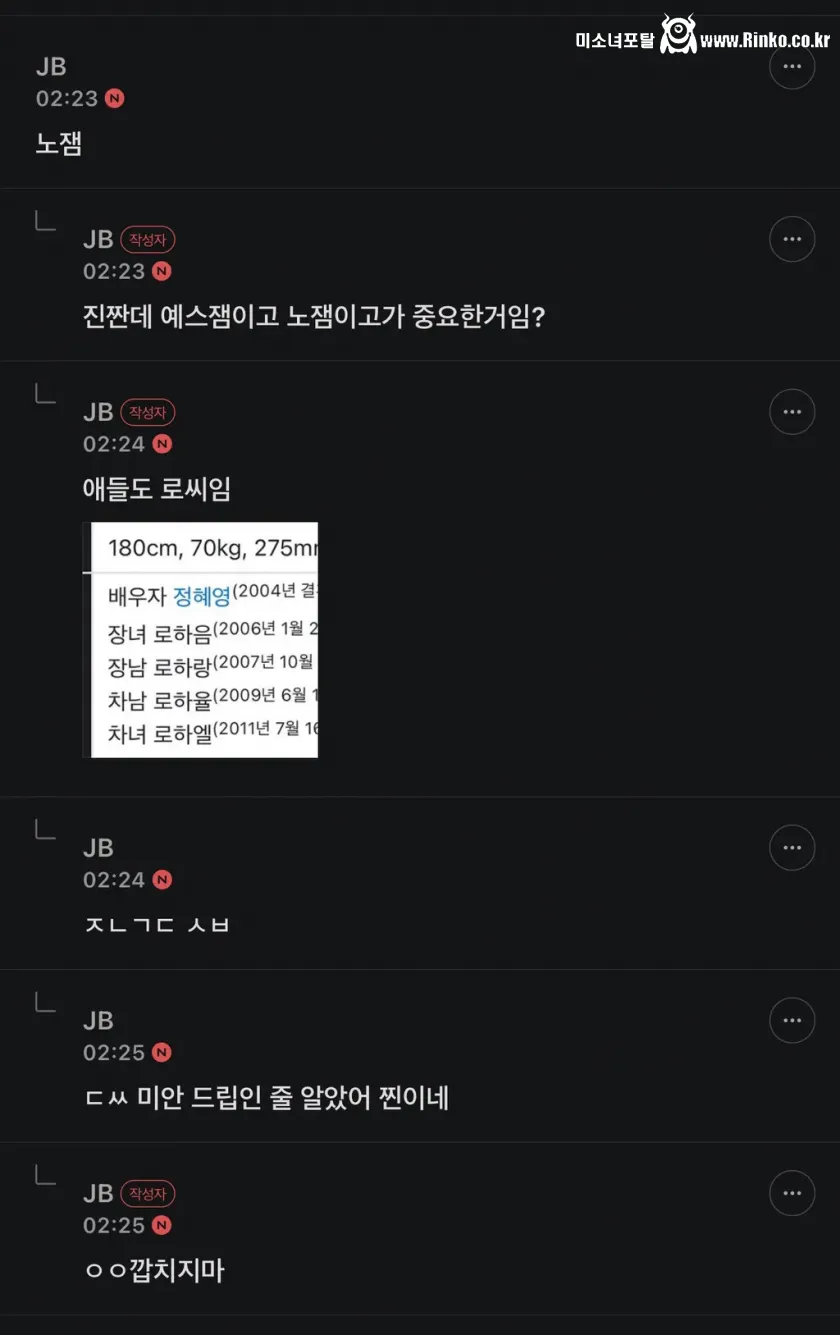Open options for the ㅇㅇ깝치지마 comment
Image resolution: width=840 pixels, height=1335 pixels.
coord(792,1193)
